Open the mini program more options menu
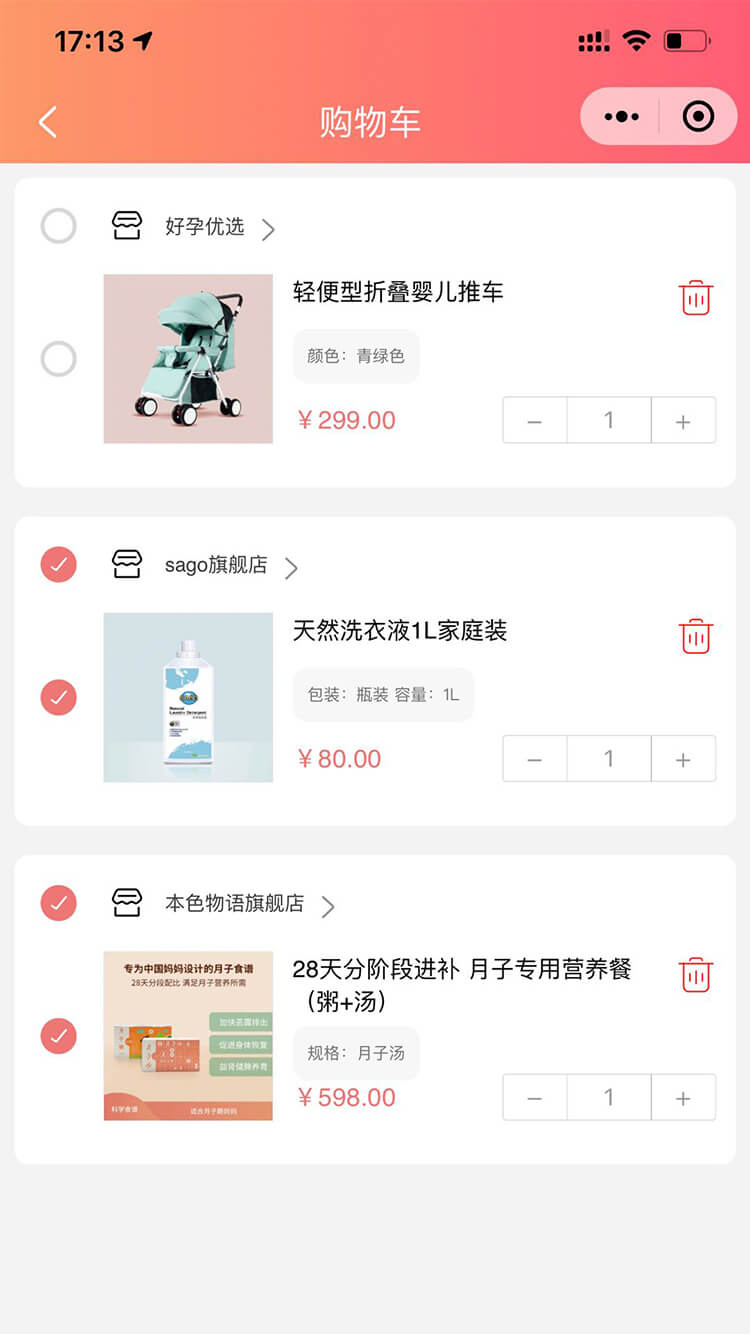 621,117
